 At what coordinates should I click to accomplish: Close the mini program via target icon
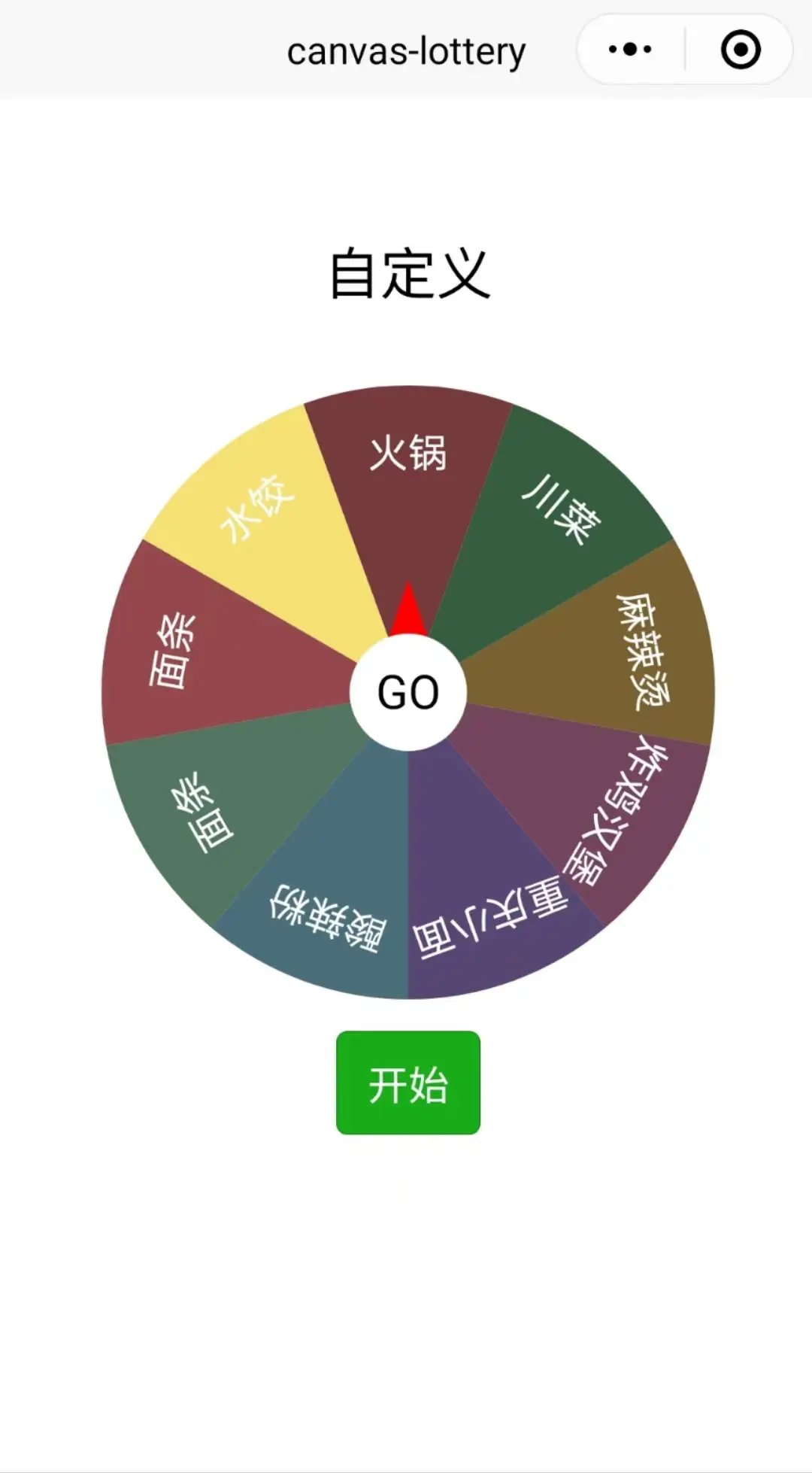(x=740, y=50)
